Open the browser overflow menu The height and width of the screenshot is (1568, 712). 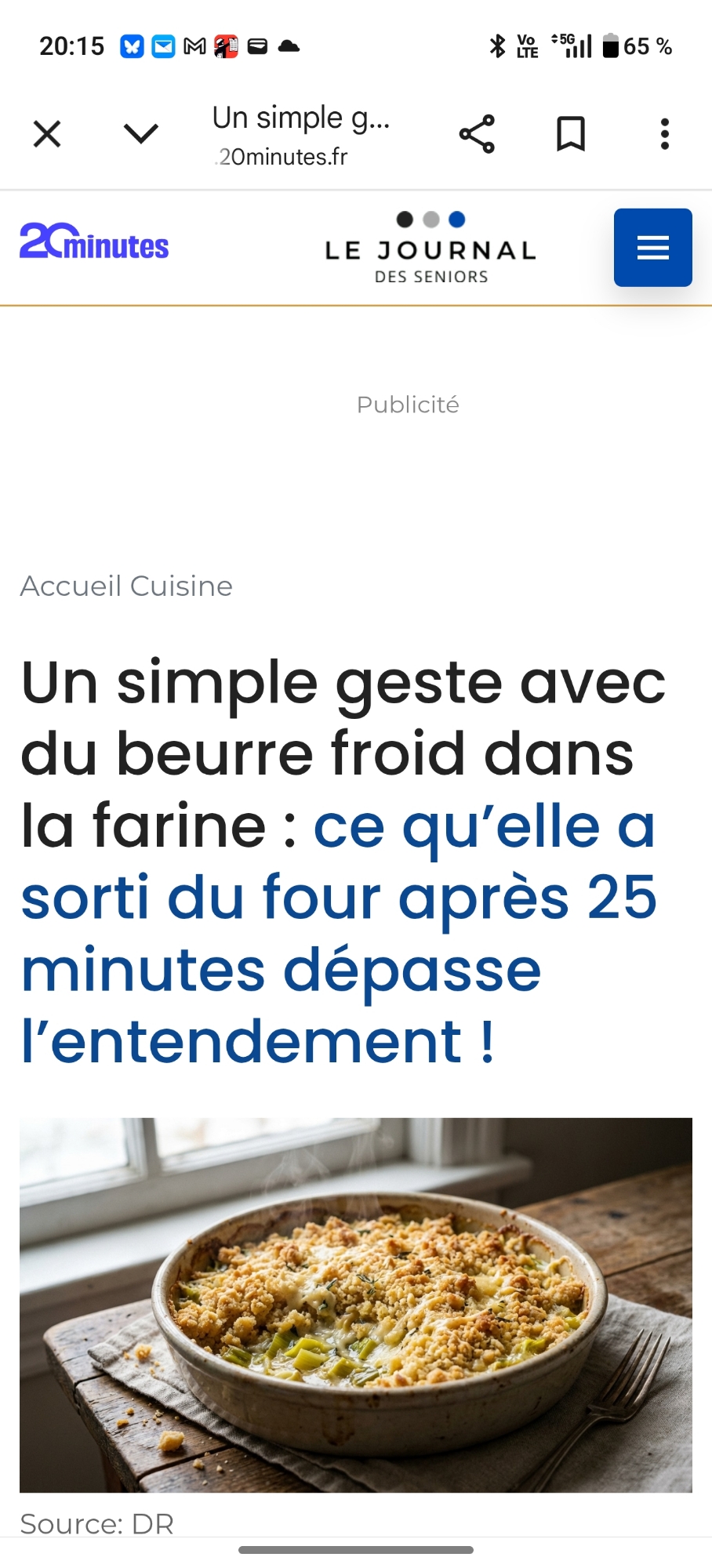[664, 134]
